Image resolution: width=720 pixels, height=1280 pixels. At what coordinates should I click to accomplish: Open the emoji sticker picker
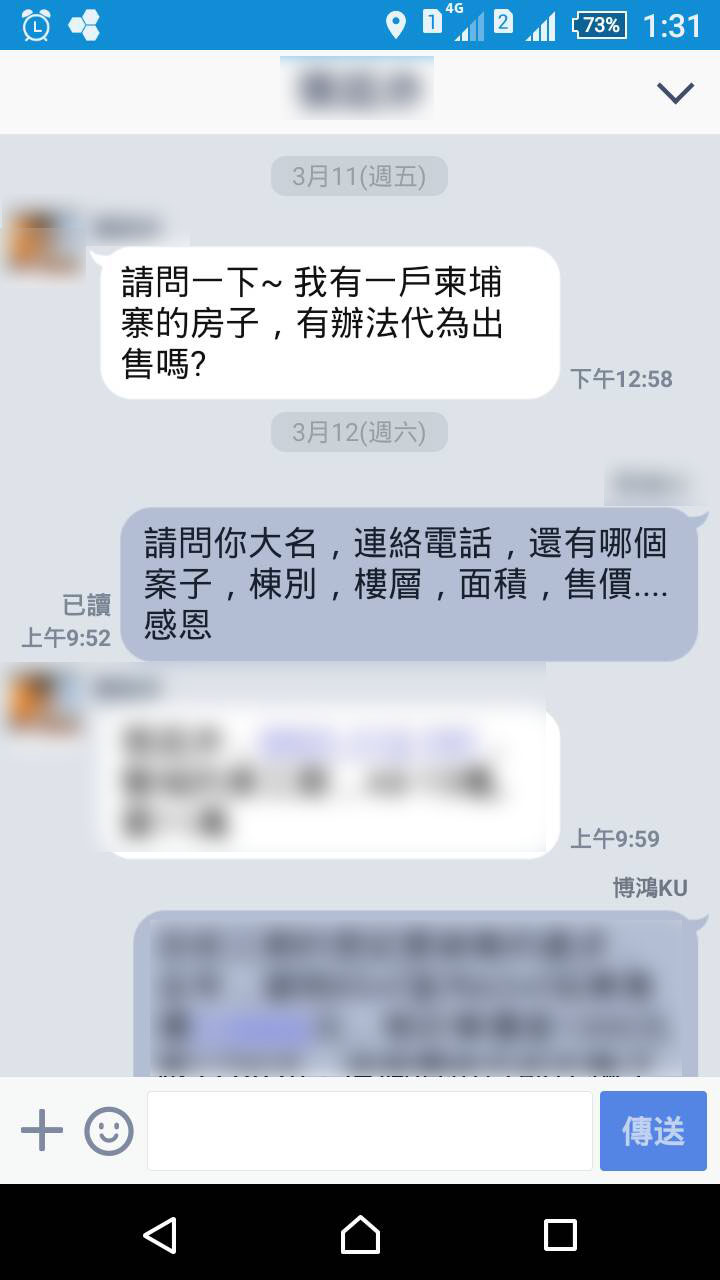[x=109, y=1131]
